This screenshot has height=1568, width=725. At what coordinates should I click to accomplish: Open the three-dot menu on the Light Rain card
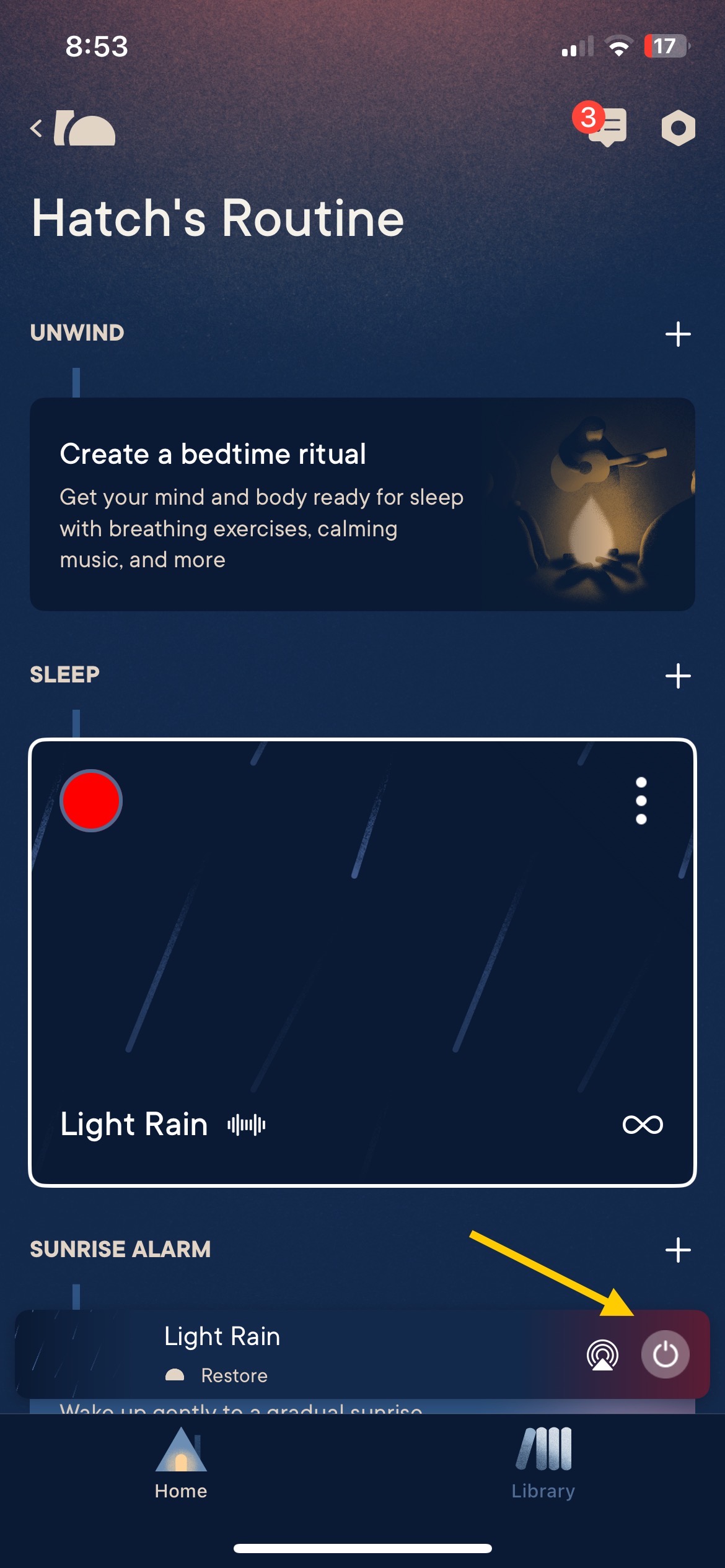(641, 801)
